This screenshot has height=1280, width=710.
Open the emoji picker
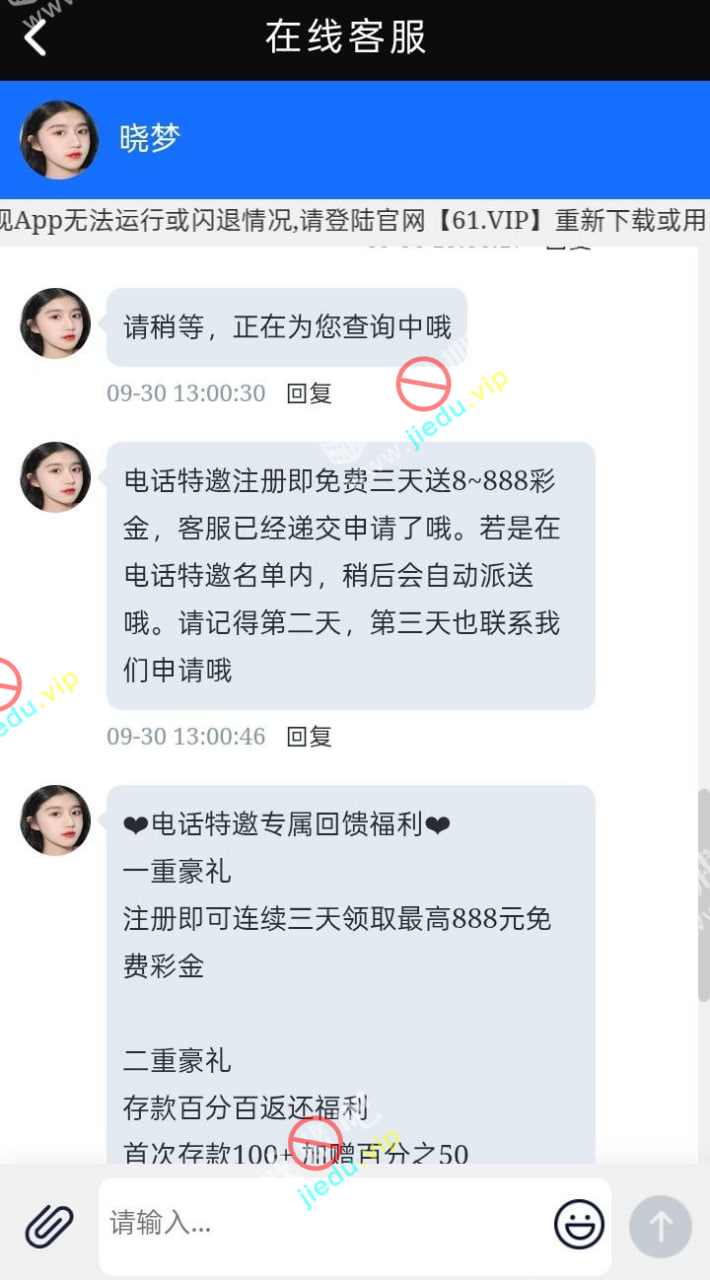579,1224
